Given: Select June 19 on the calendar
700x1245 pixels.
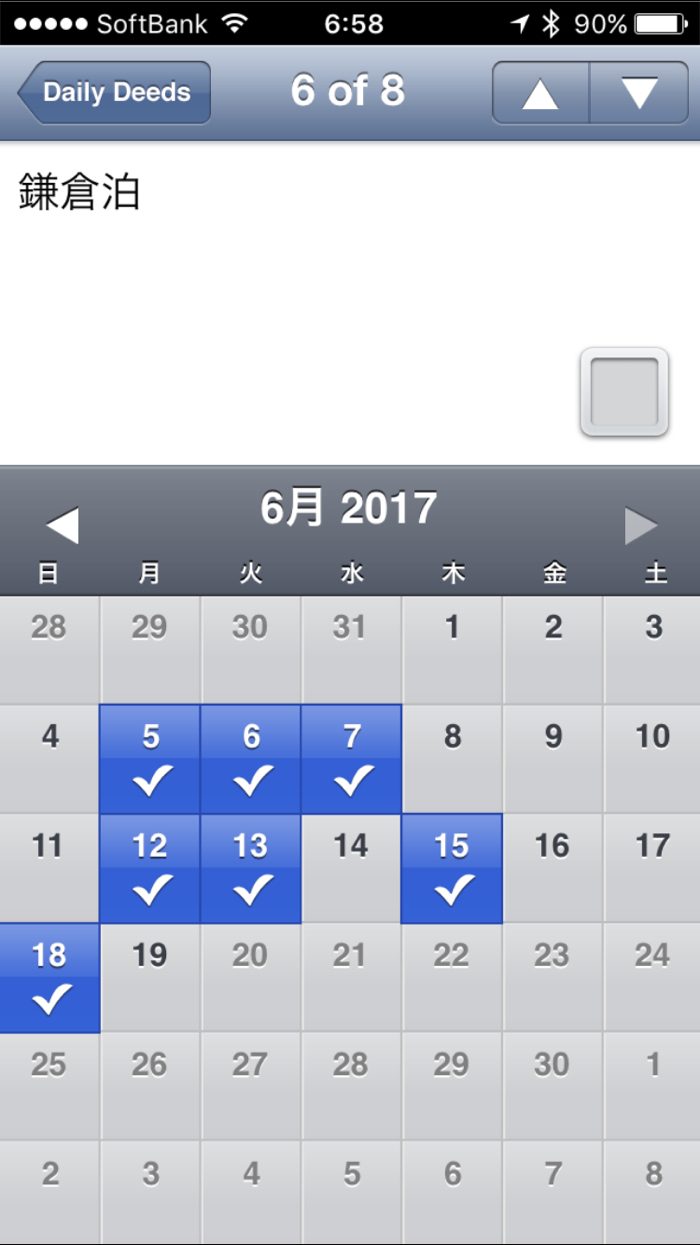Looking at the screenshot, I should pyautogui.click(x=150, y=978).
